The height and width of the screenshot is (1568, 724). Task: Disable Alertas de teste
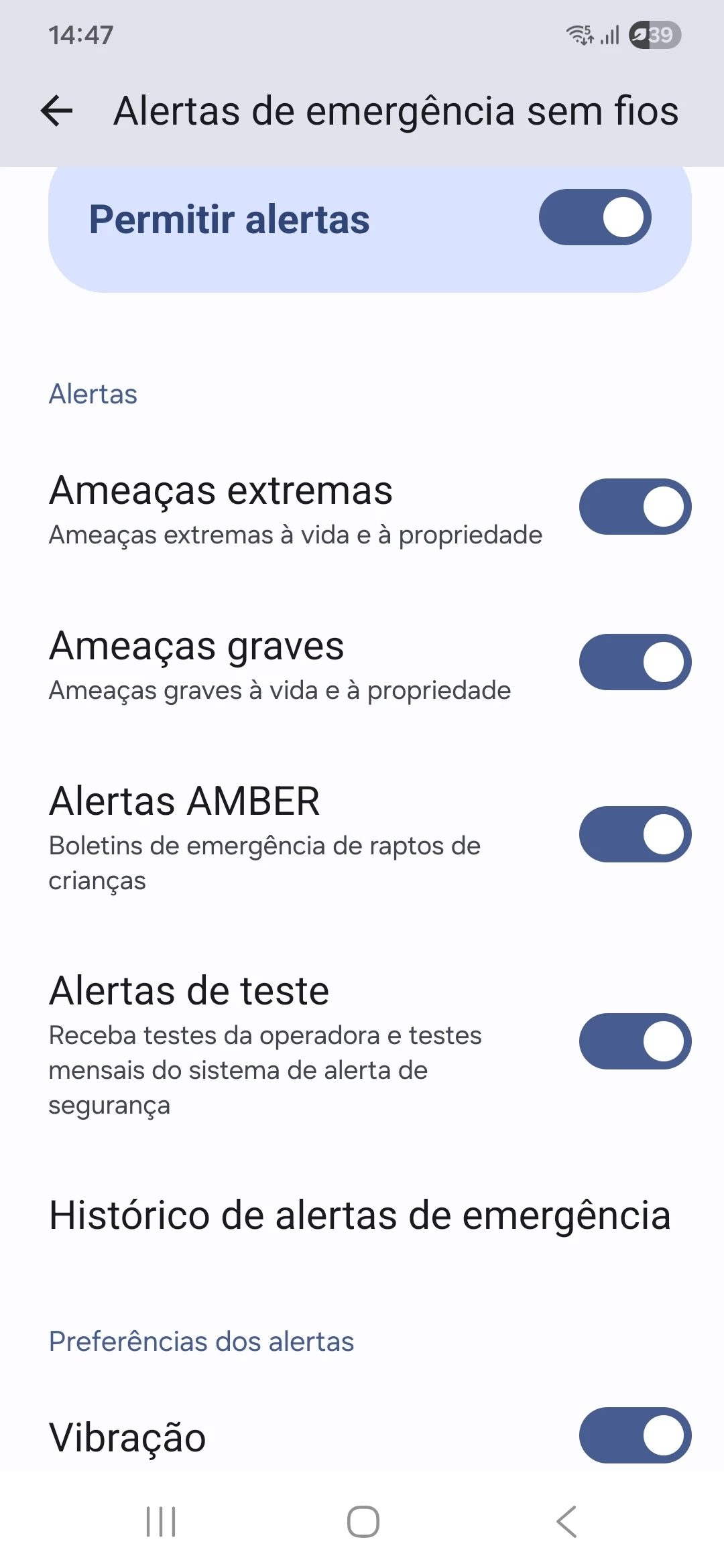coord(635,1041)
